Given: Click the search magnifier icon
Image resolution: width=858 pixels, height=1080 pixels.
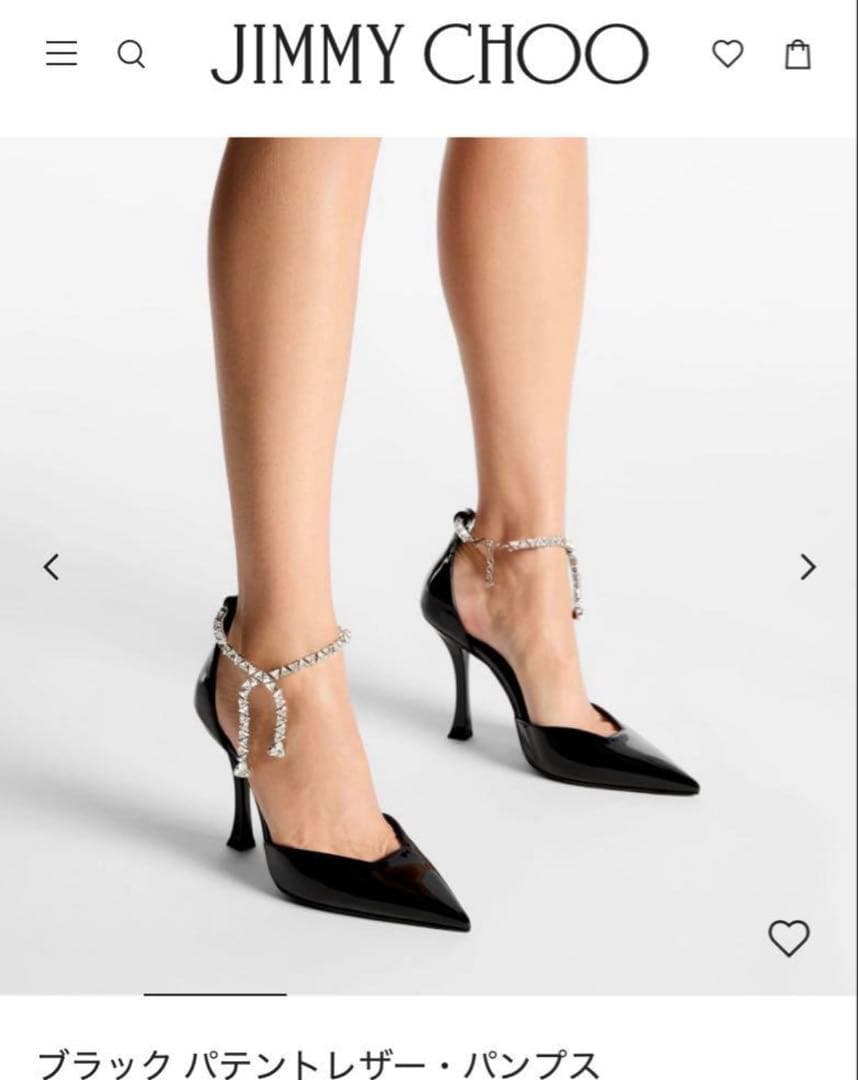Looking at the screenshot, I should (130, 54).
